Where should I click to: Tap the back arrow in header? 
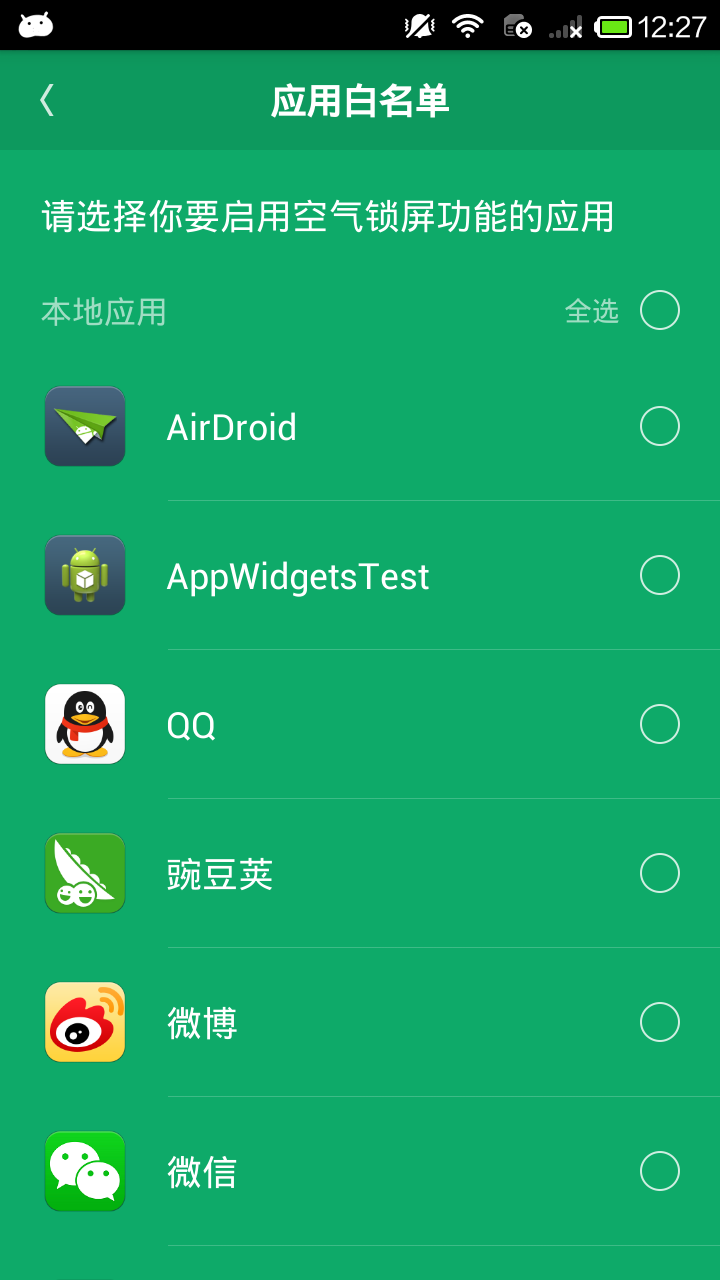point(46,100)
